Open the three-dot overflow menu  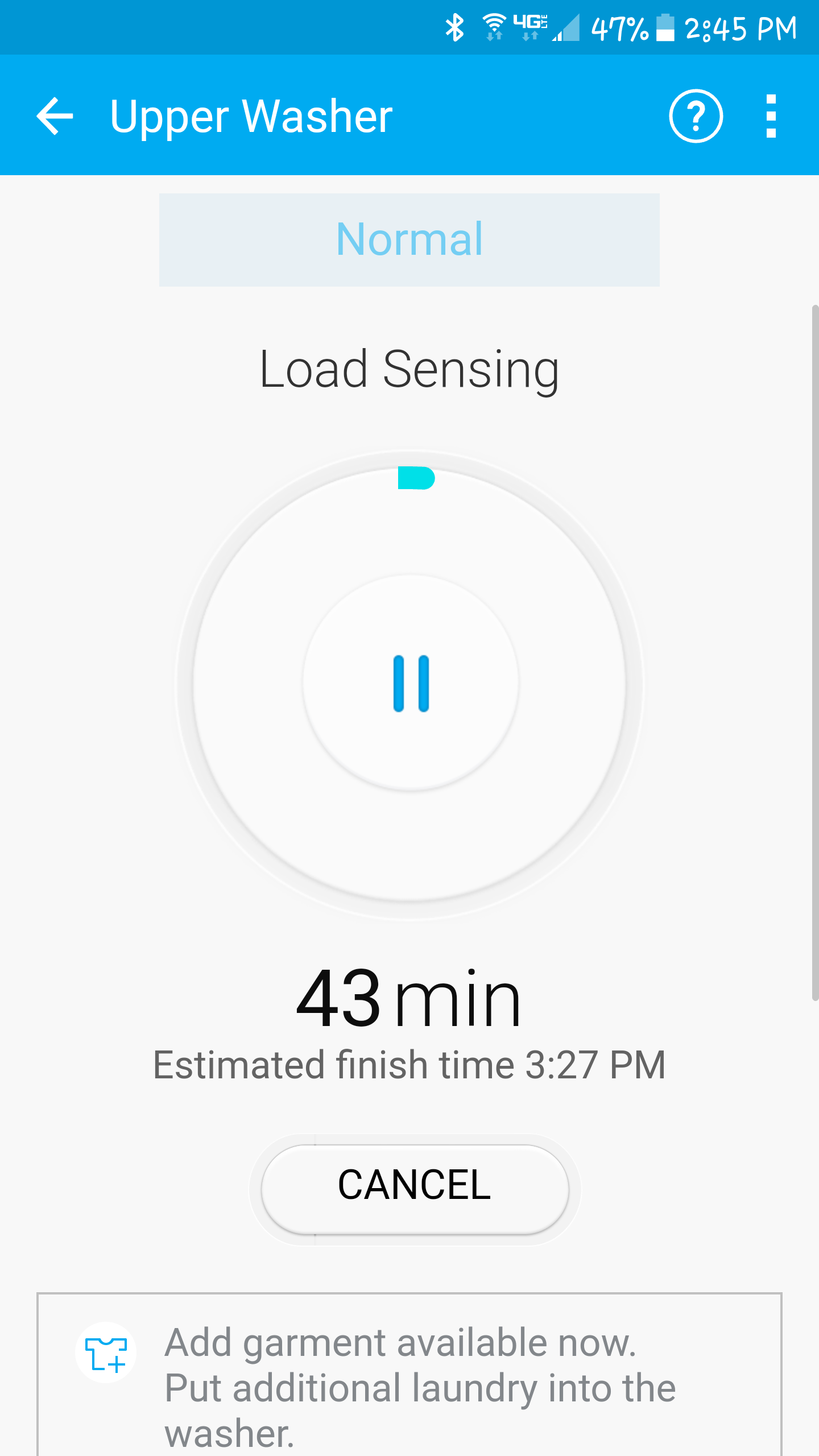click(771, 116)
